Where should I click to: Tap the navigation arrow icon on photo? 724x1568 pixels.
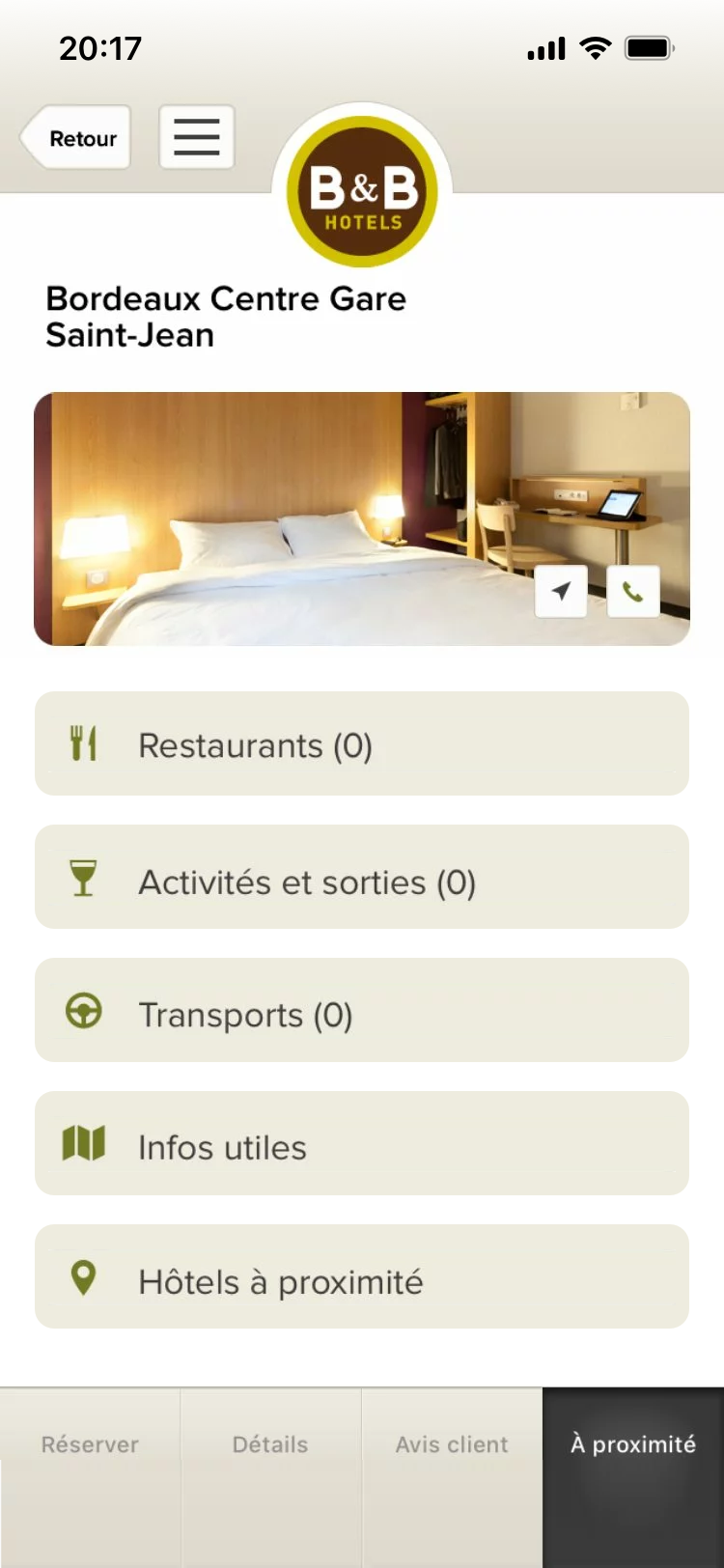point(561,591)
